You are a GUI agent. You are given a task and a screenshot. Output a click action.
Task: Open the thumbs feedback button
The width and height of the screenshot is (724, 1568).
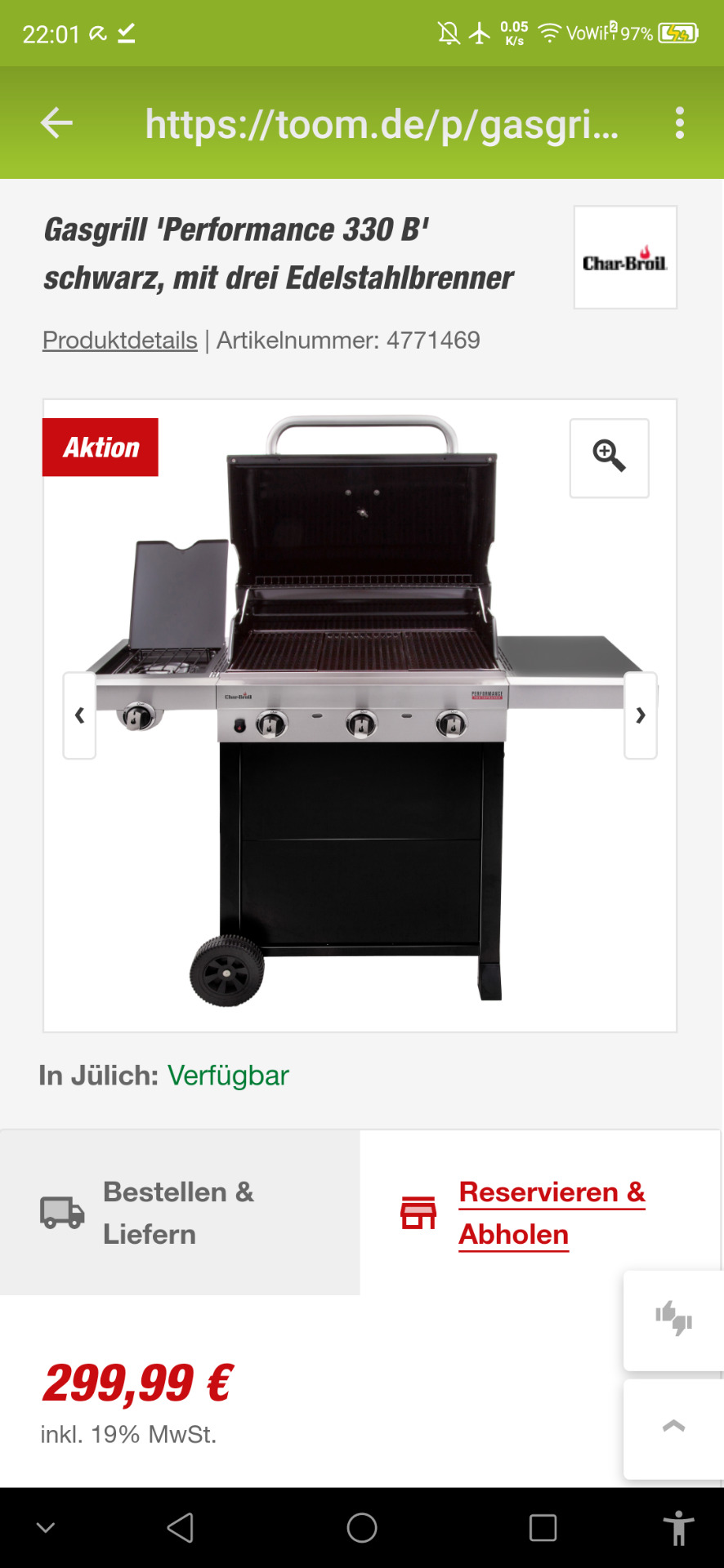click(x=673, y=1318)
